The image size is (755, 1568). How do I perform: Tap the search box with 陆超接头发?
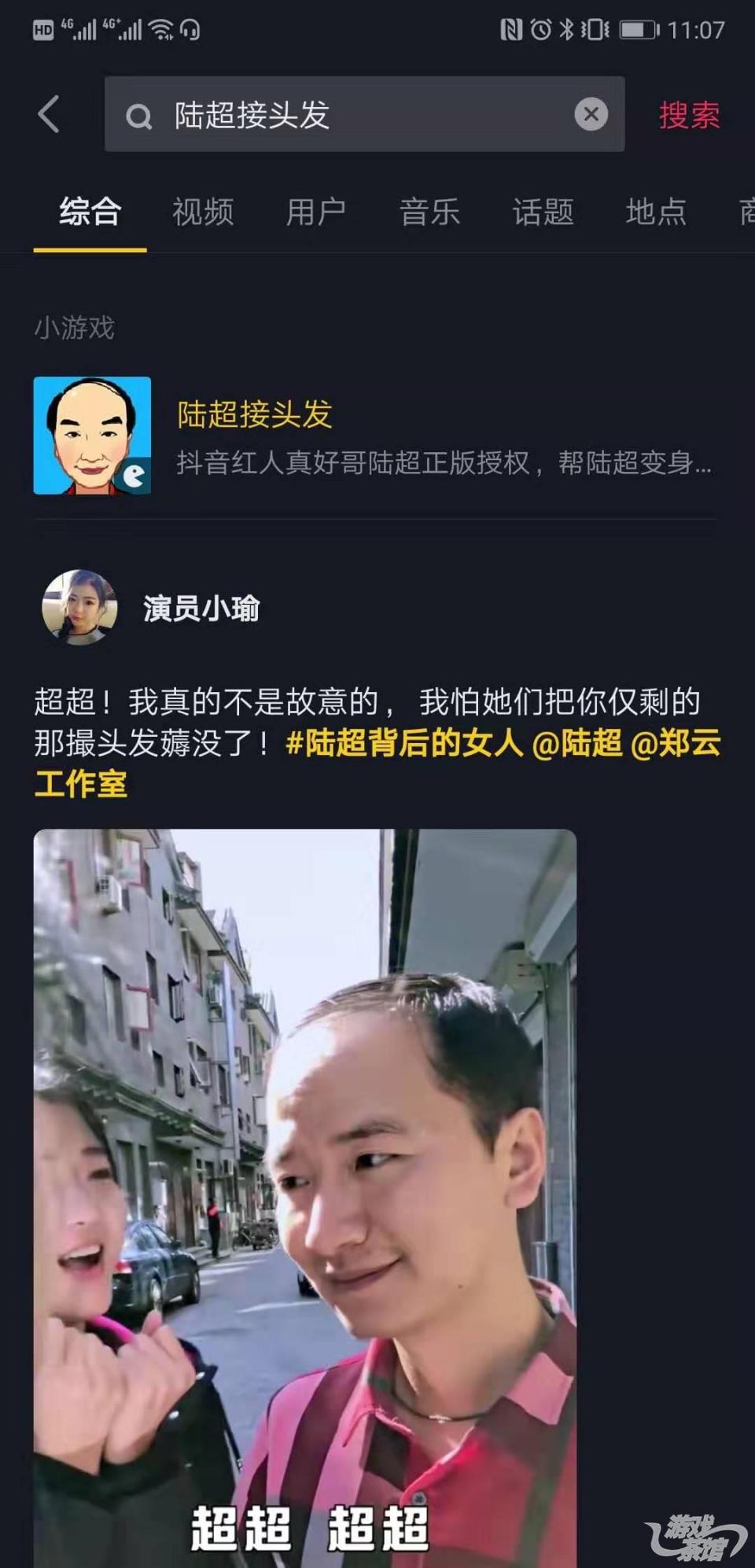tap(364, 114)
